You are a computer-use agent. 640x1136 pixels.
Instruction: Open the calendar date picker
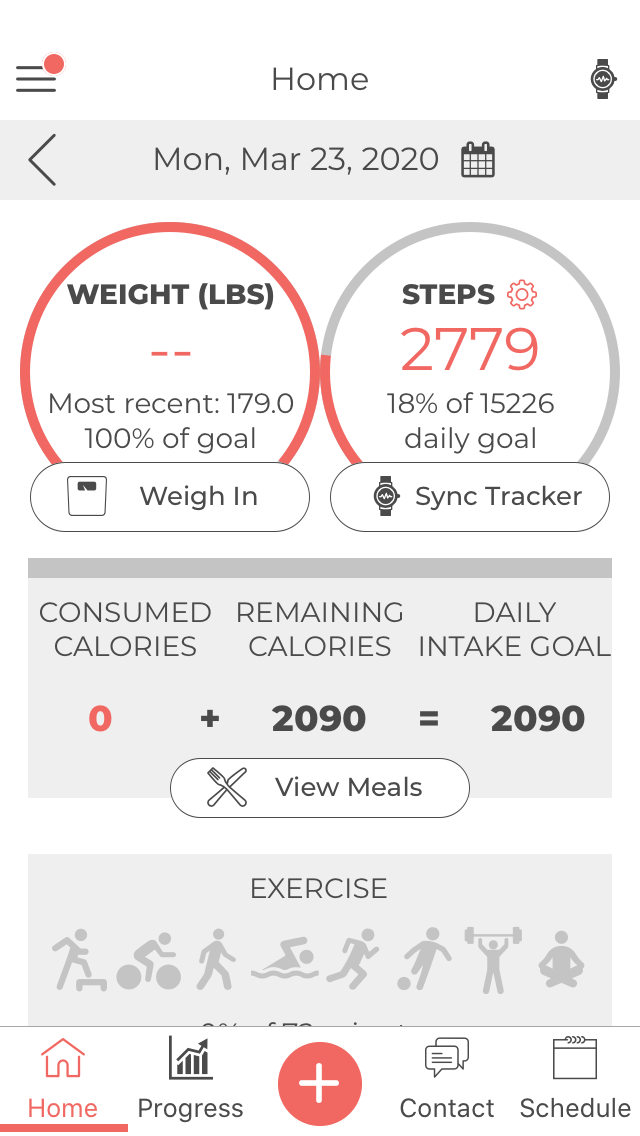(x=478, y=160)
